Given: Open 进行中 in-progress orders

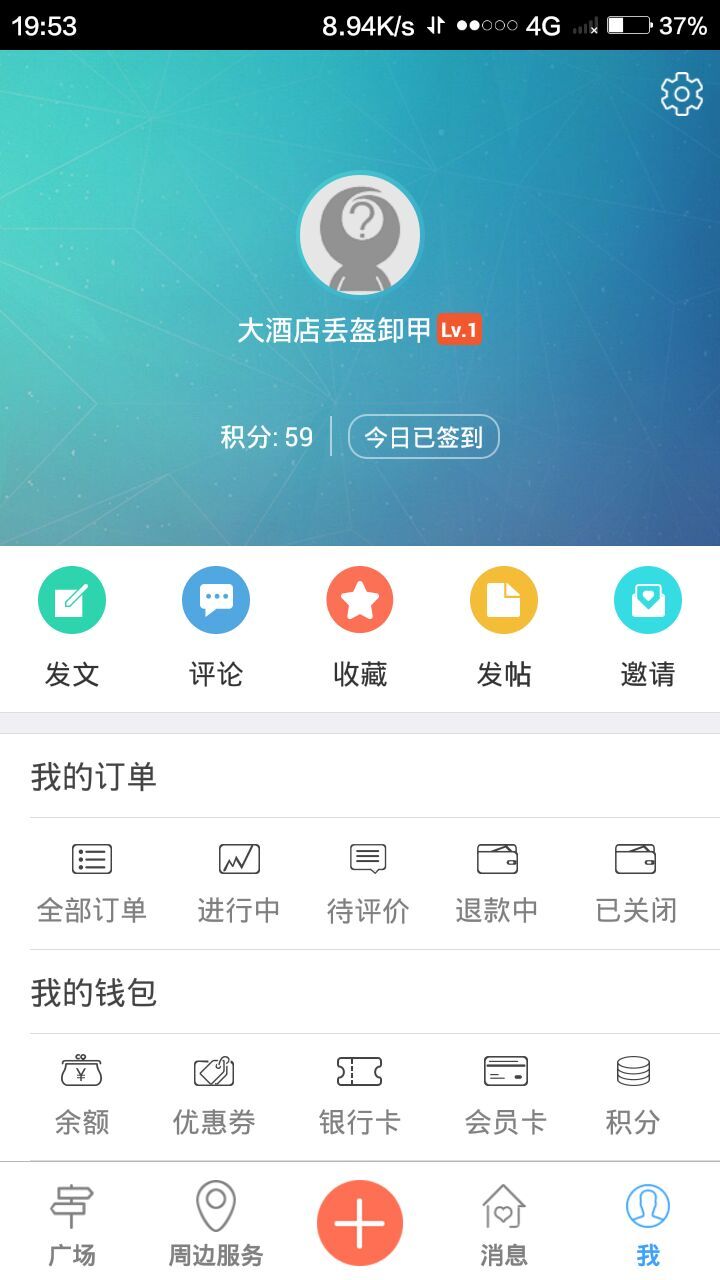Looking at the screenshot, I should [238, 859].
